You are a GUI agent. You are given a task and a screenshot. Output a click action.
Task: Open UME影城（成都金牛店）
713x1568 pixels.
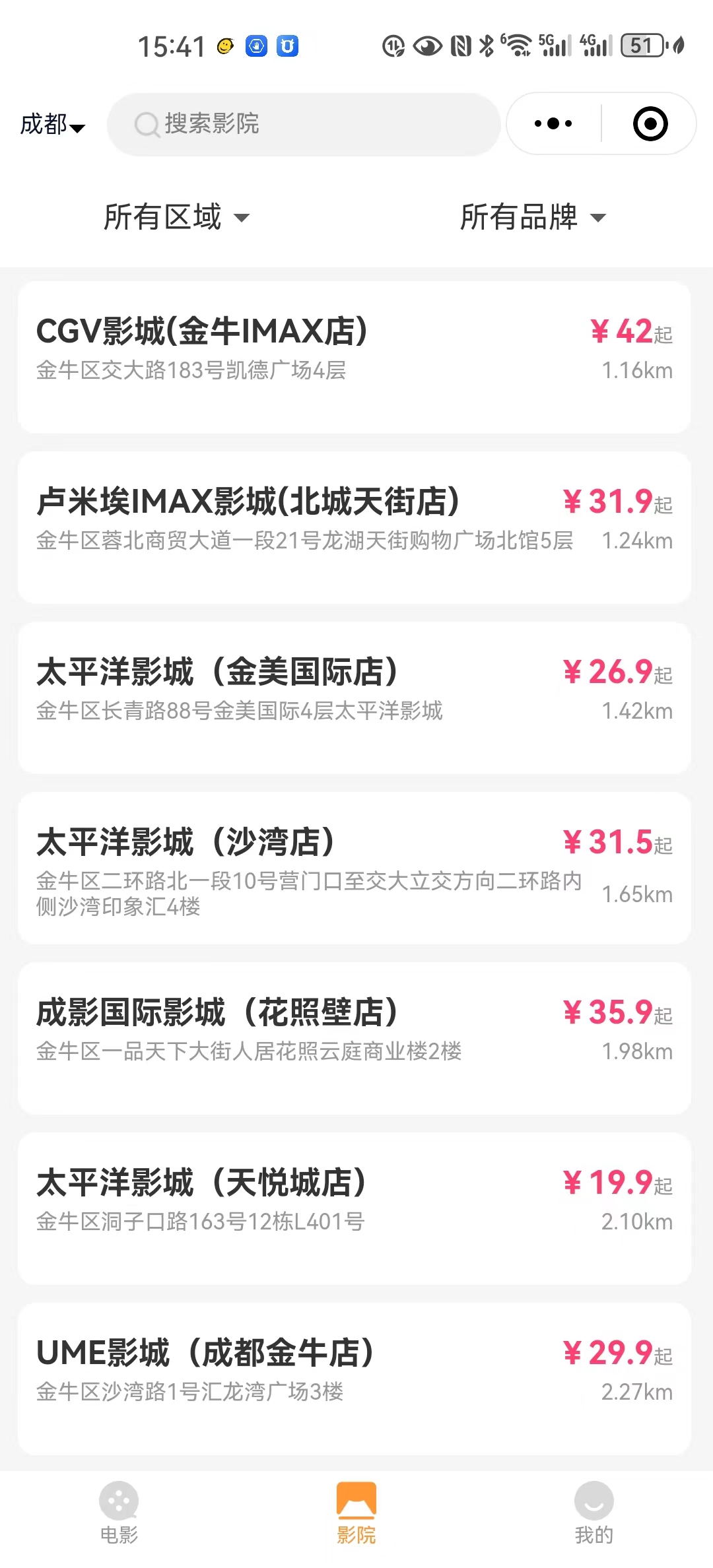click(x=355, y=1379)
